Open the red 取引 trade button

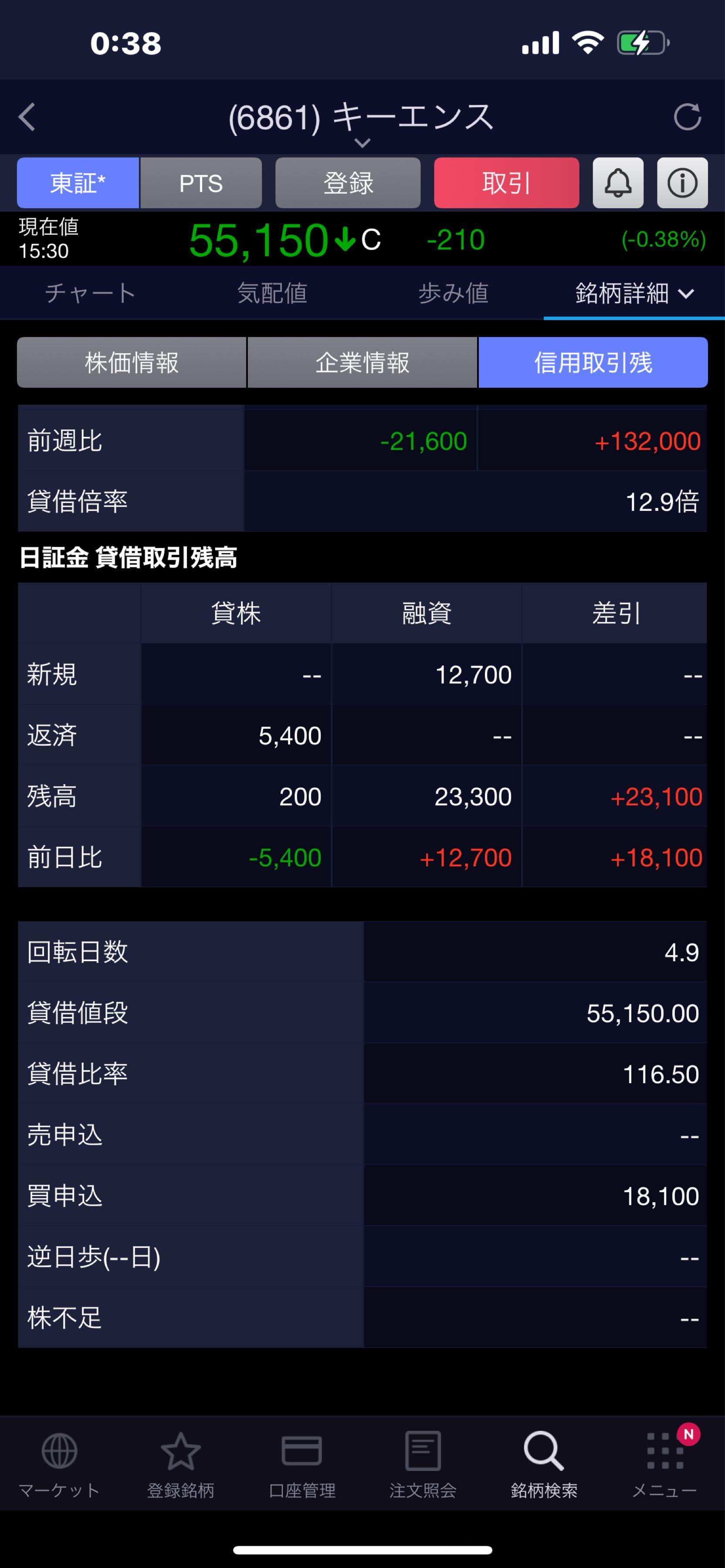click(506, 182)
